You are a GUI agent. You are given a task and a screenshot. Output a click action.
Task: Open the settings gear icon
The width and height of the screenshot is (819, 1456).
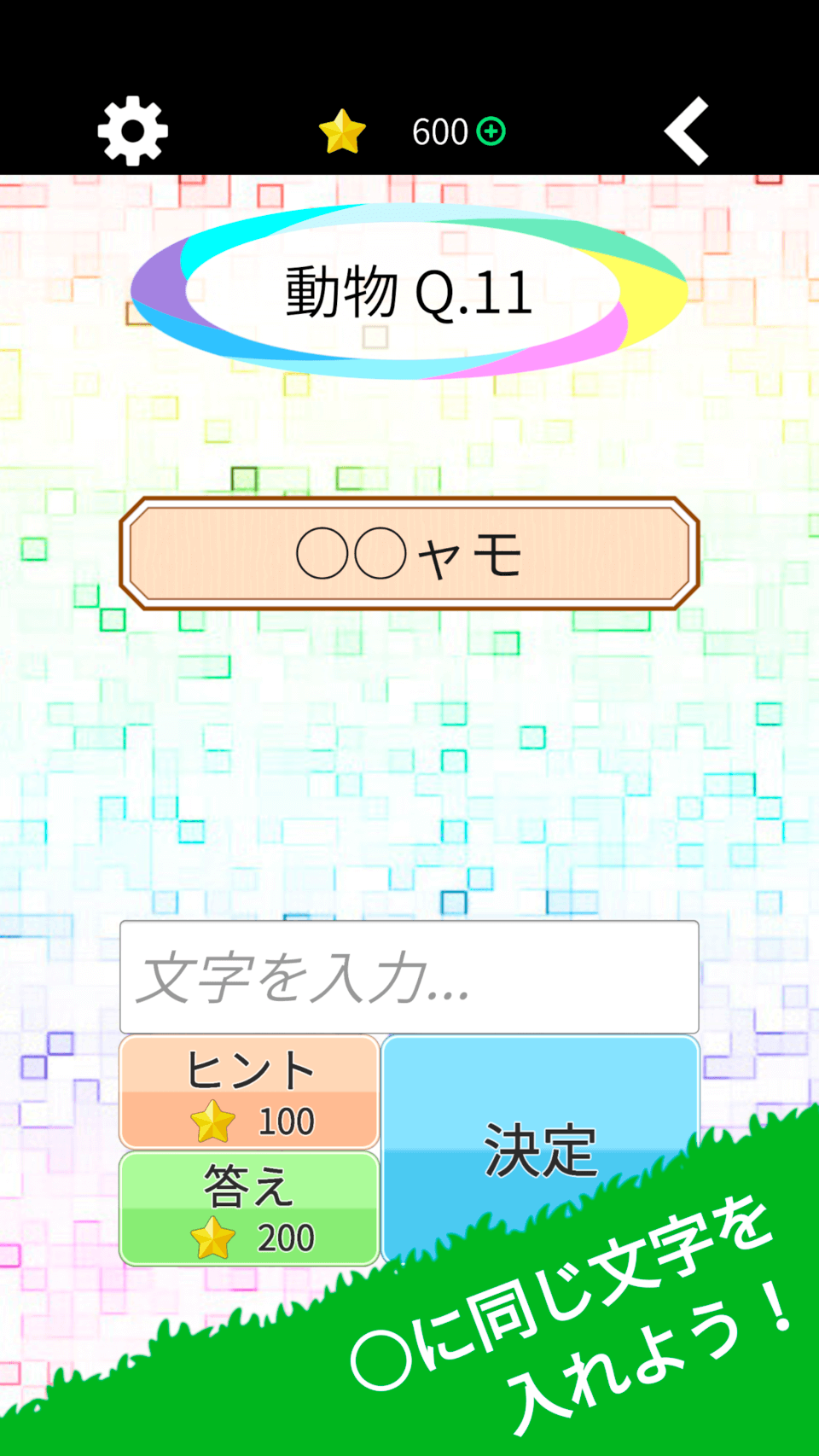[x=132, y=131]
